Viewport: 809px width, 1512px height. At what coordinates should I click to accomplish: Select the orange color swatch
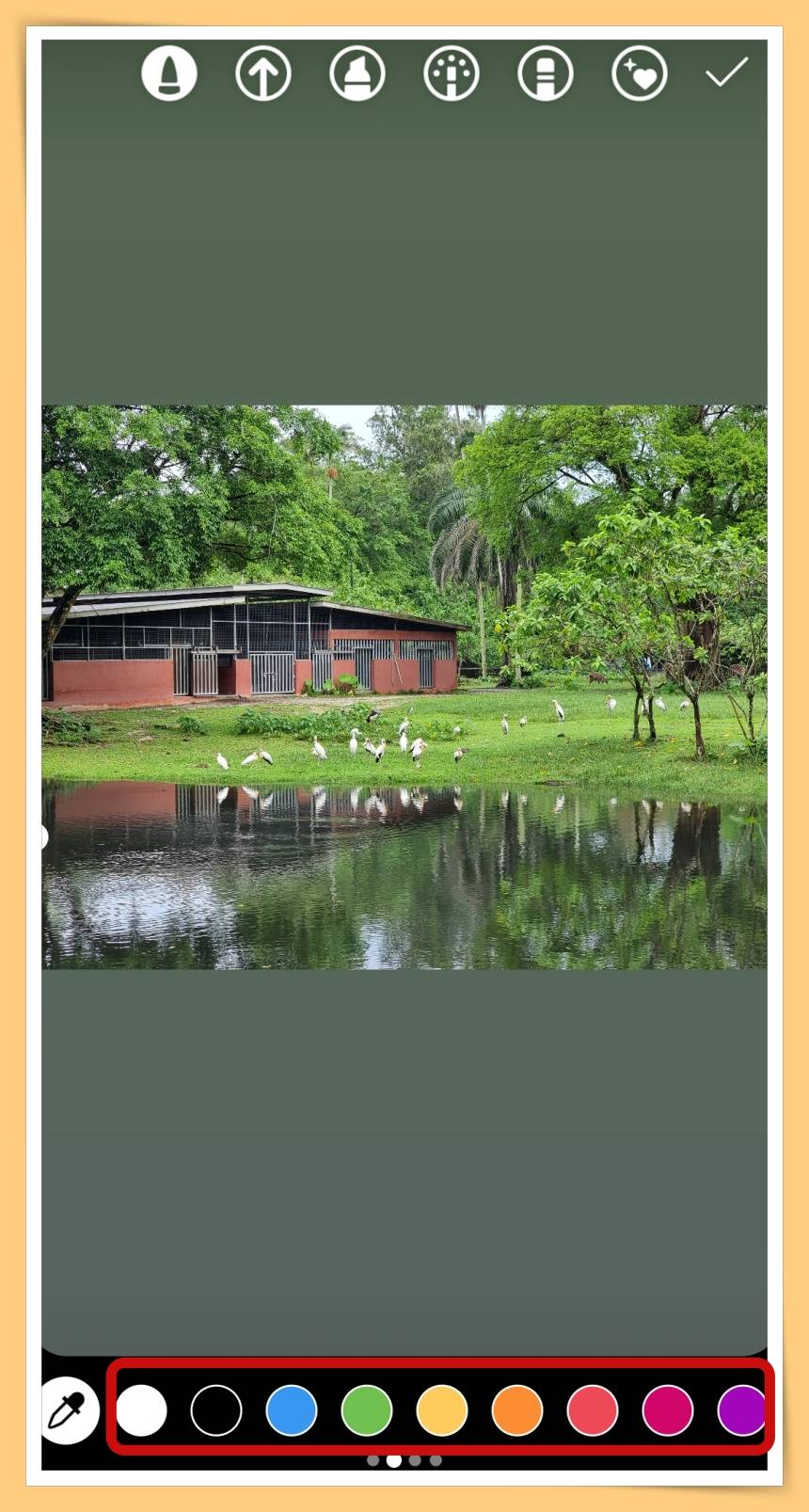point(517,1410)
